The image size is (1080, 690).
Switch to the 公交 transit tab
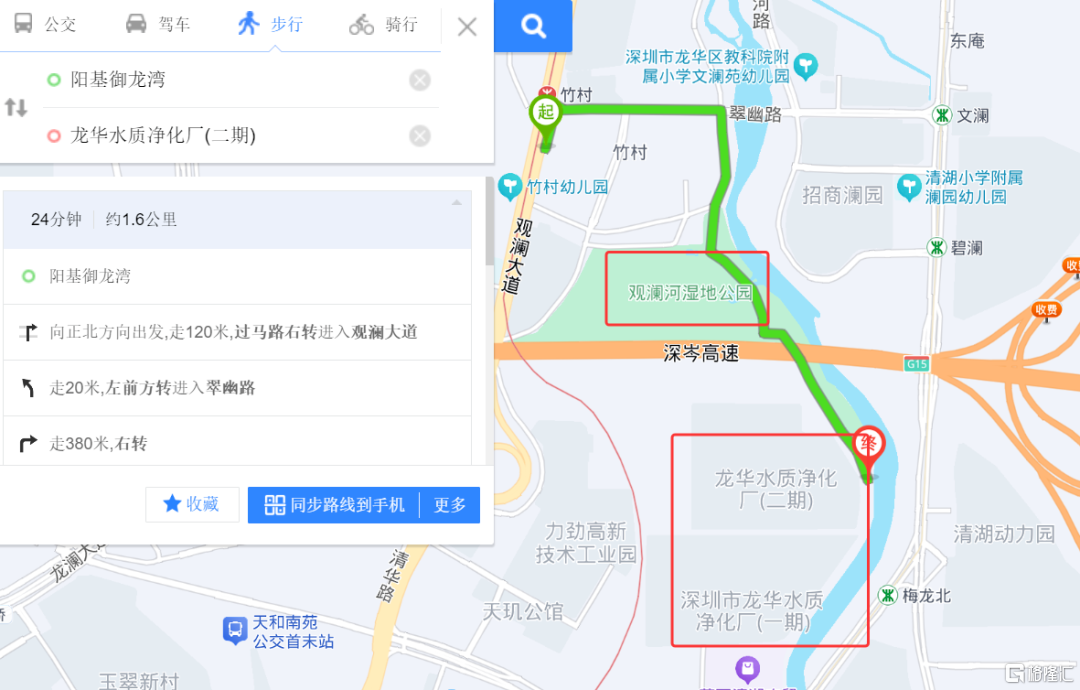45,24
